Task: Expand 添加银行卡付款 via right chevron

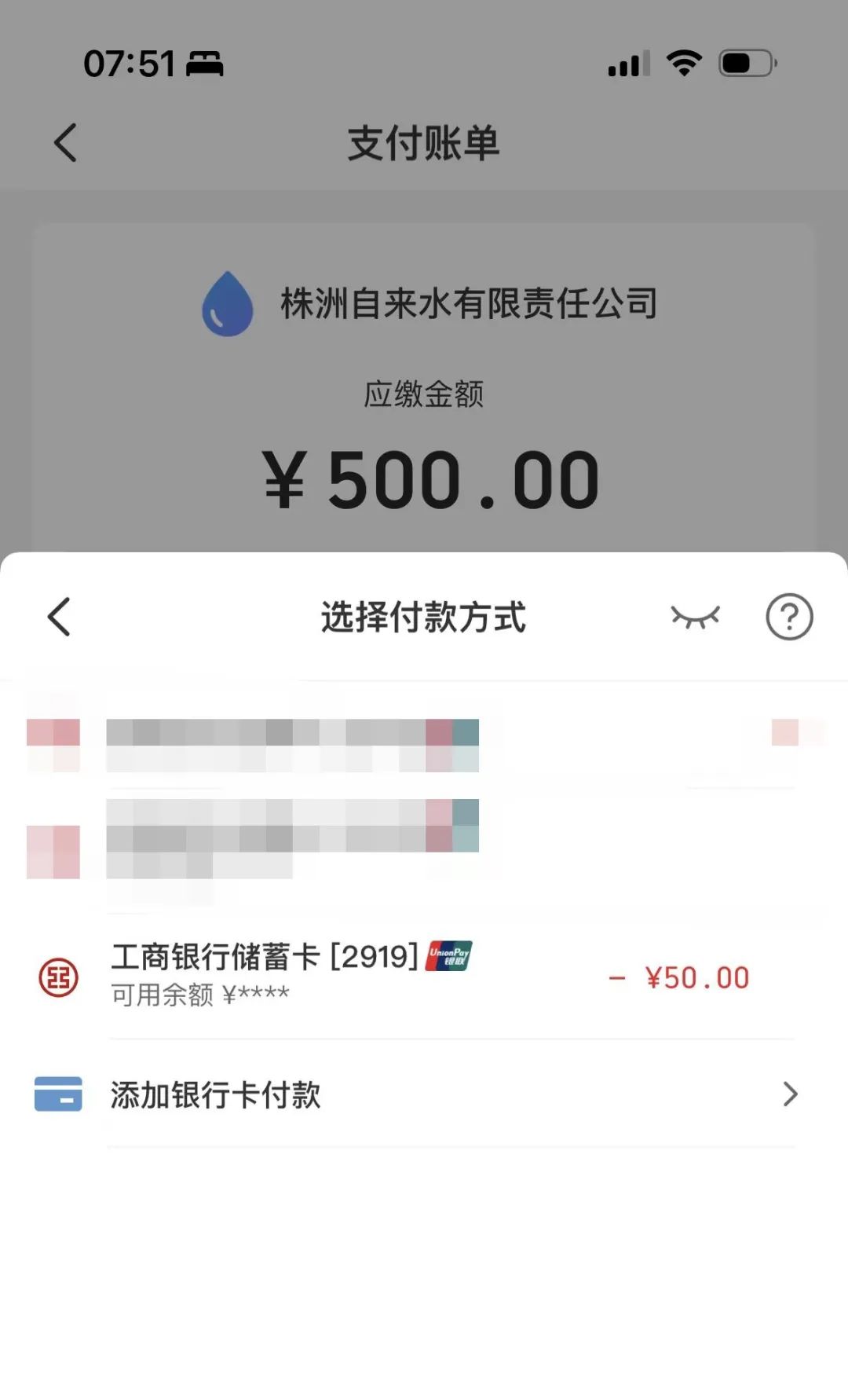Action: [789, 1094]
